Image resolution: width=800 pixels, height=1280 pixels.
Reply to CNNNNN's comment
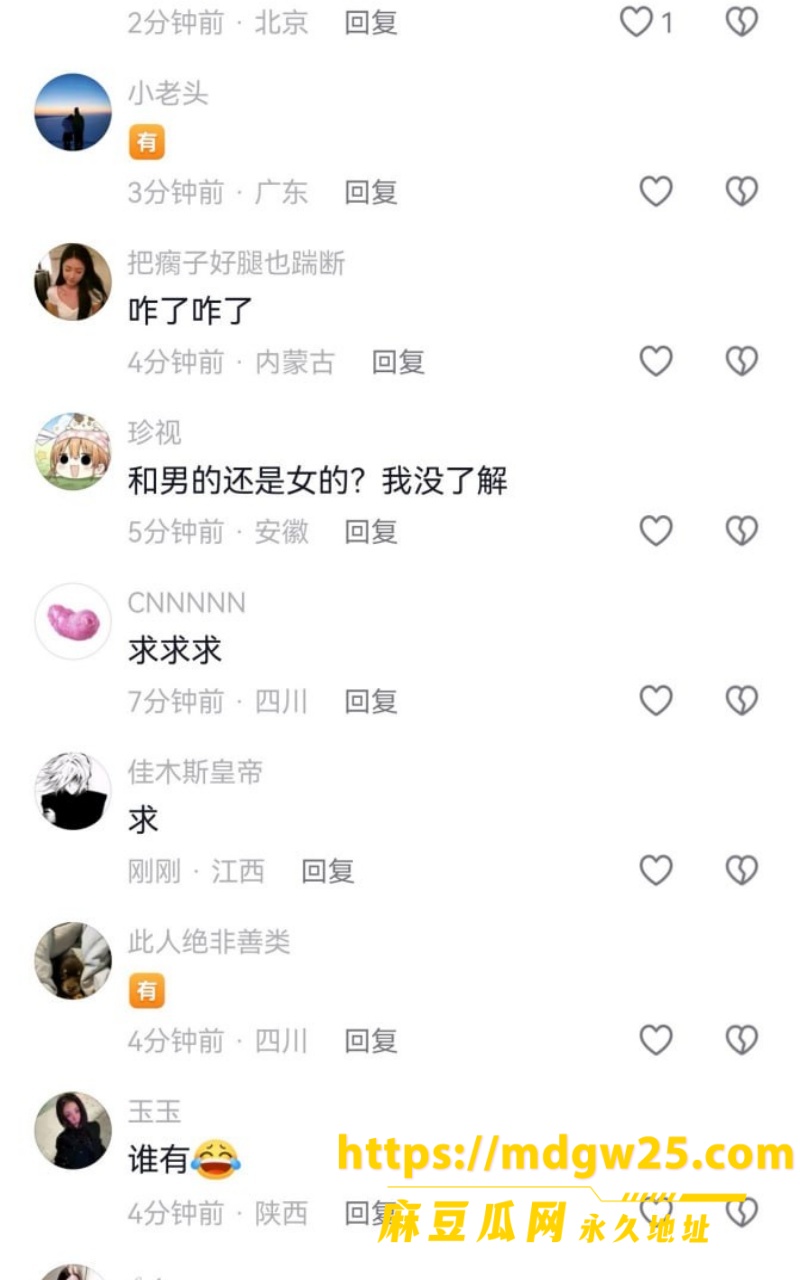pos(371,702)
